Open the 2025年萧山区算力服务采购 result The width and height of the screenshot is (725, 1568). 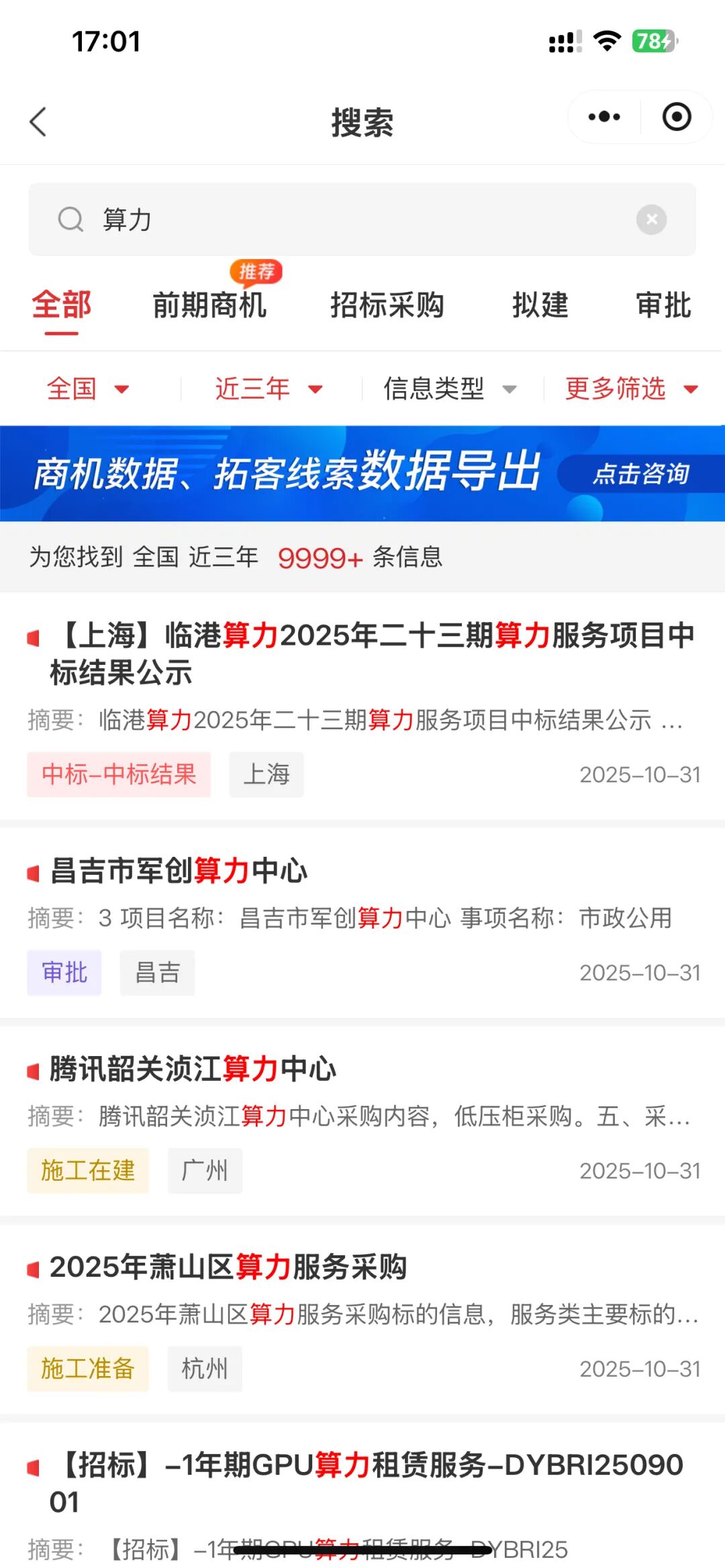pyautogui.click(x=228, y=1267)
